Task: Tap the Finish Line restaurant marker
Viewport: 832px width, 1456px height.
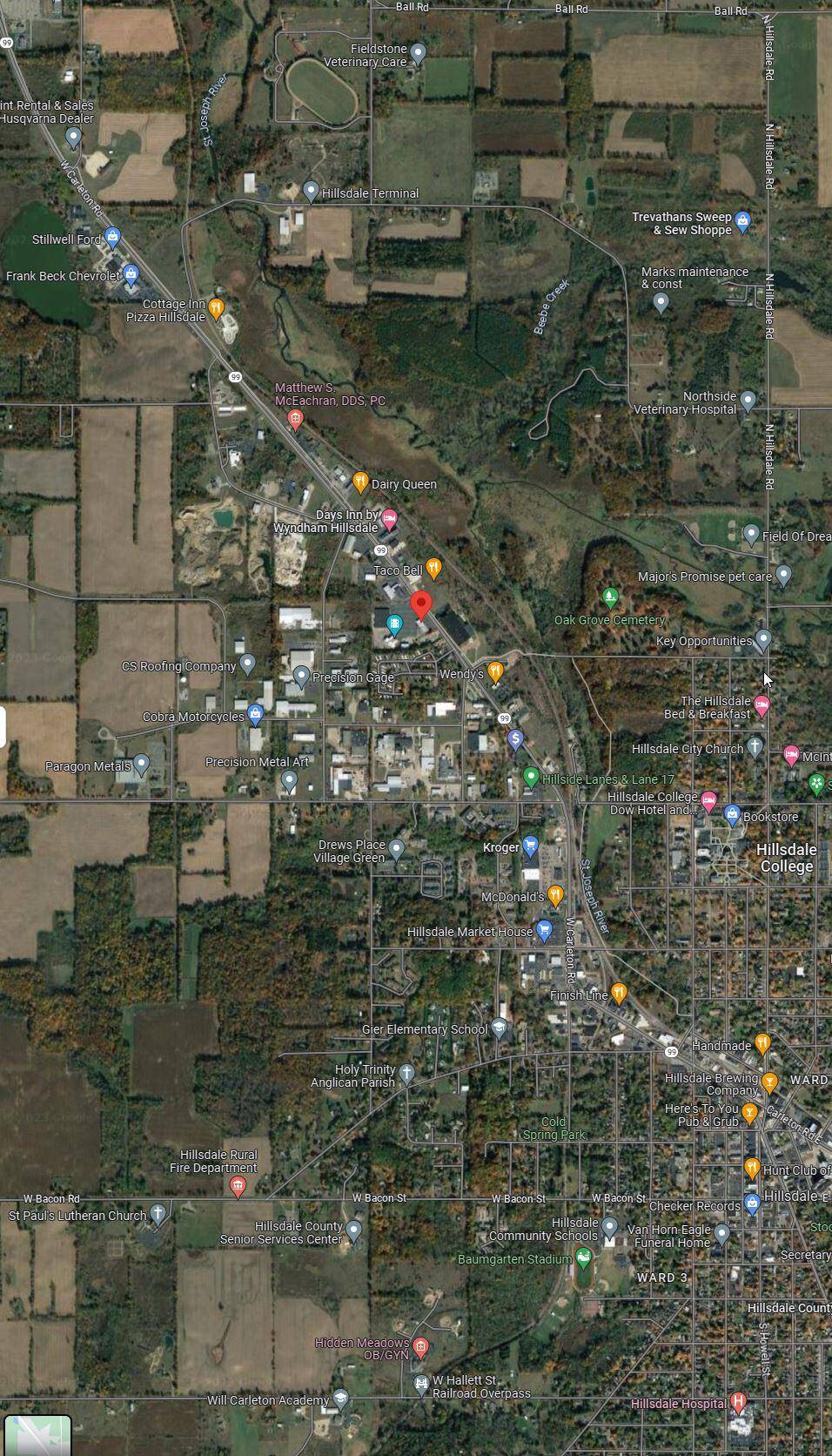Action: 619,993
